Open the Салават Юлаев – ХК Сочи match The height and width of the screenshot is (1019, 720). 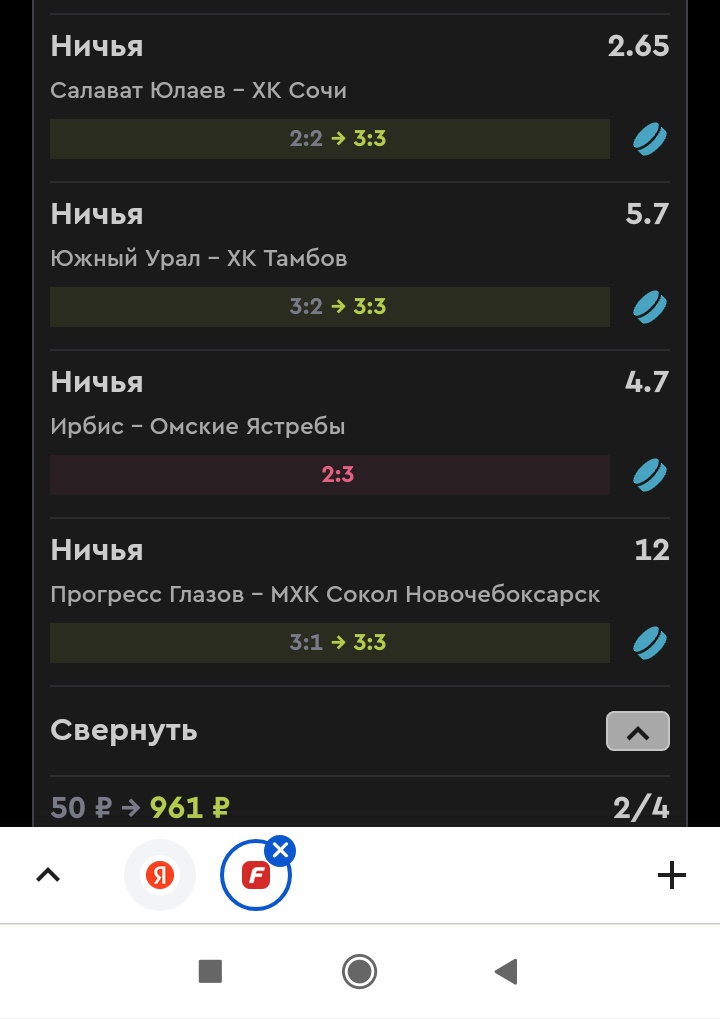(198, 91)
